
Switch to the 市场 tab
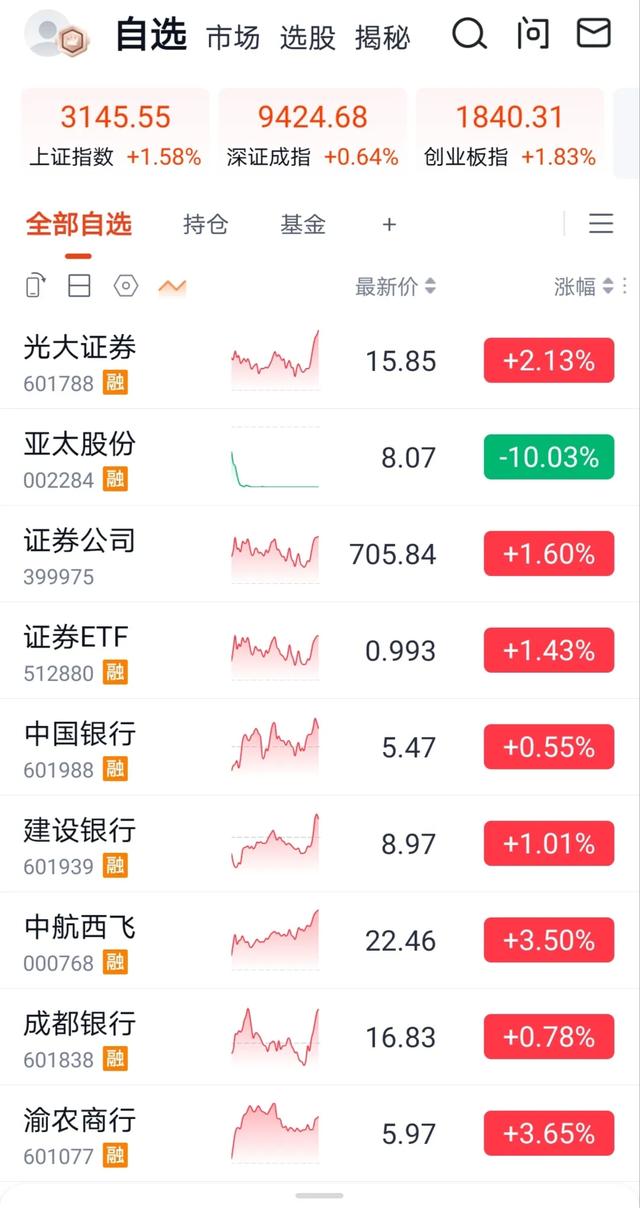232,38
